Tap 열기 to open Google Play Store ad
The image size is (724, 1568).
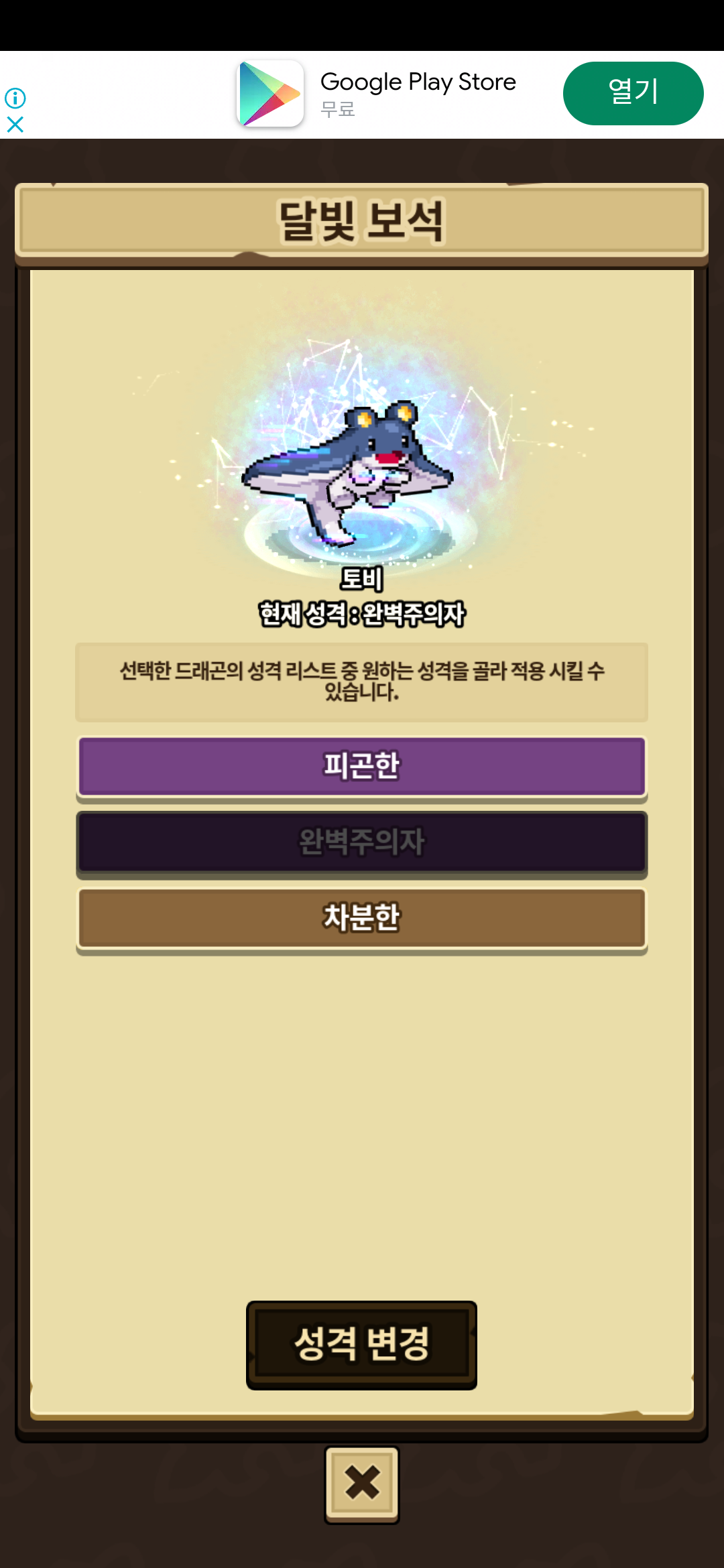[x=633, y=93]
